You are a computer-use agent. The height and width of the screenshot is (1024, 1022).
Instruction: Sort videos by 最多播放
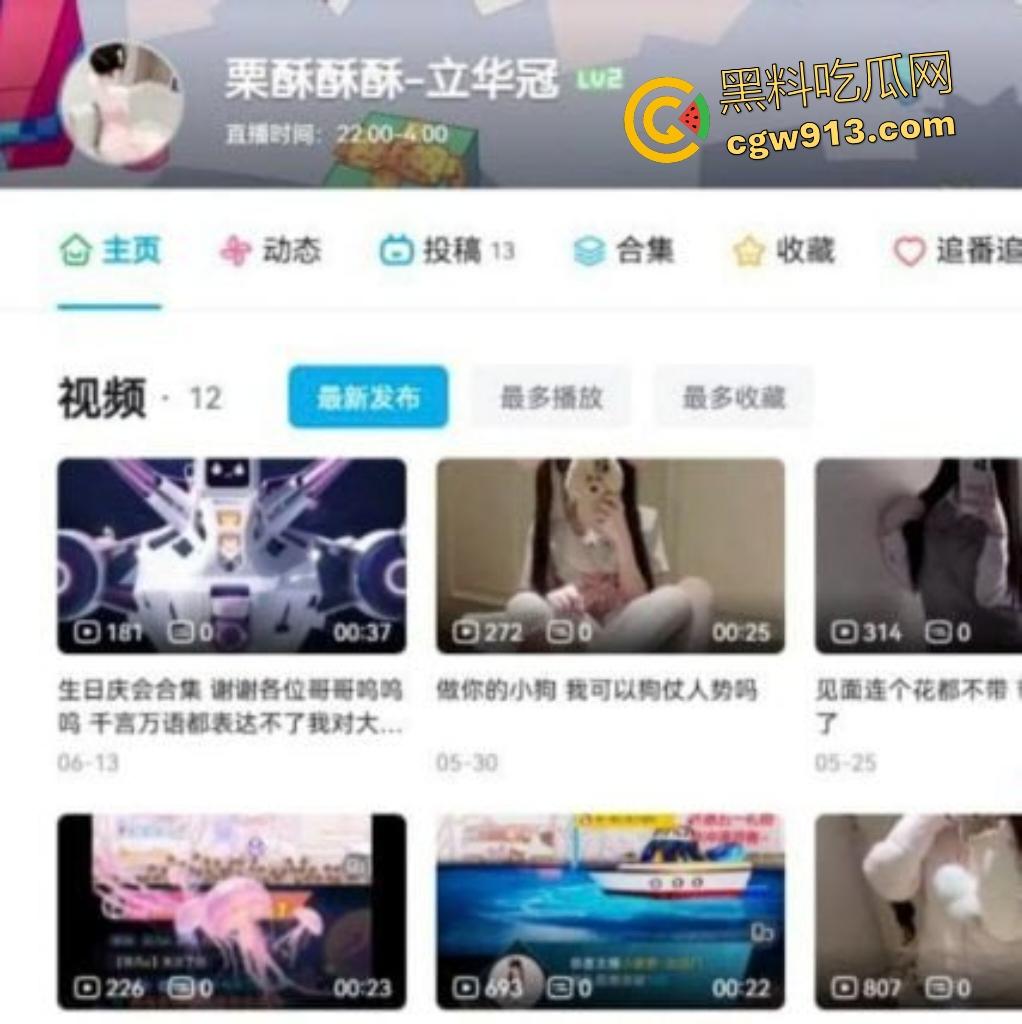[551, 398]
